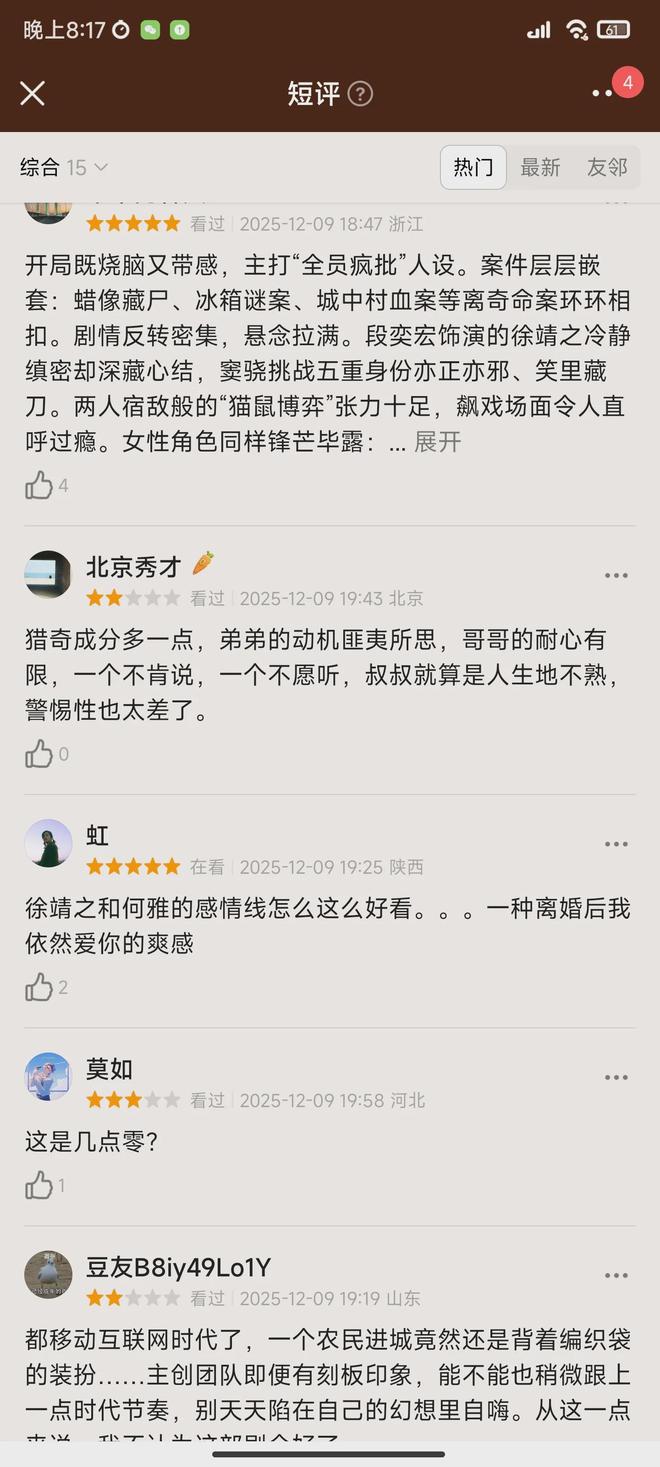Like 虹's review about 徐靖之和何雅
This screenshot has width=660, height=1467.
click(x=39, y=988)
